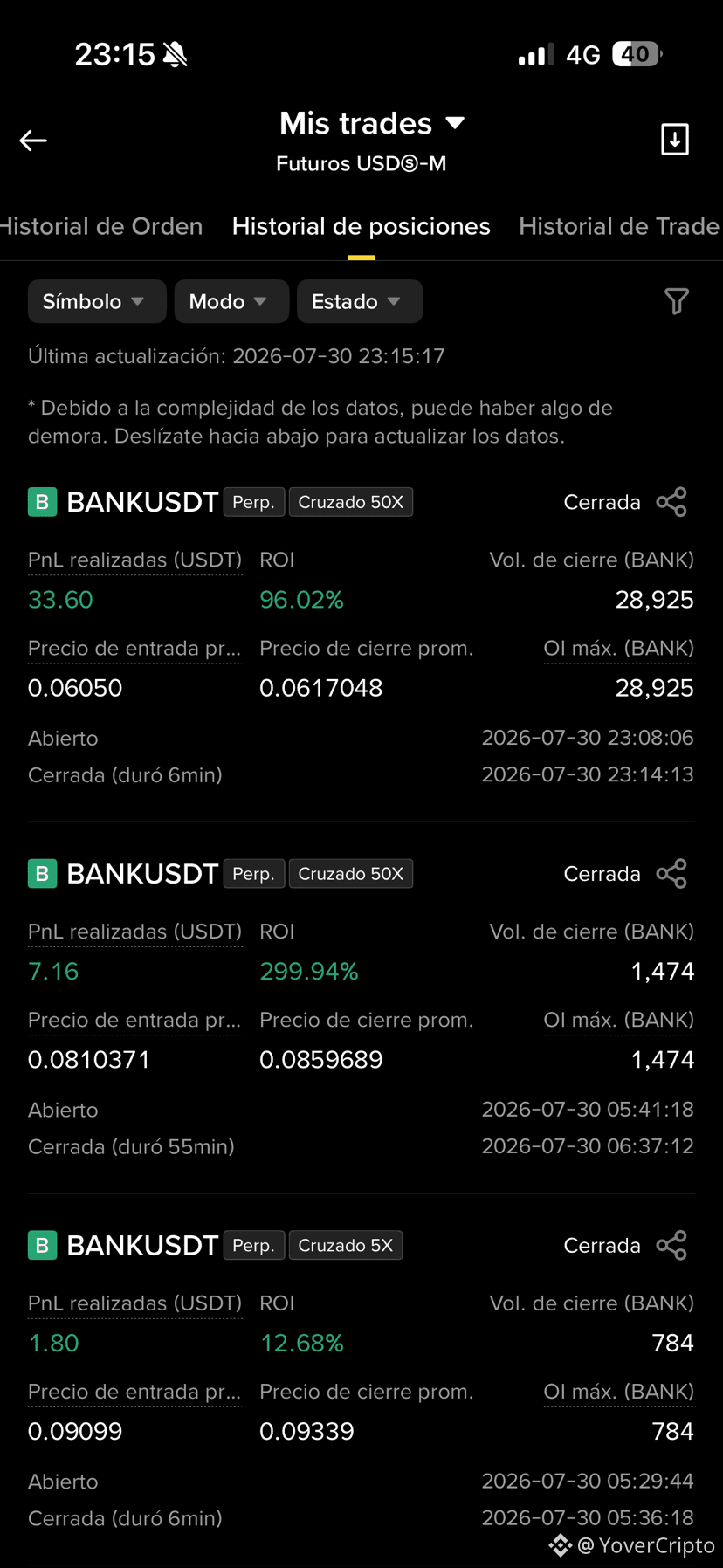The height and width of the screenshot is (1568, 723).
Task: Open the Estado filter dropdown
Action: click(360, 301)
